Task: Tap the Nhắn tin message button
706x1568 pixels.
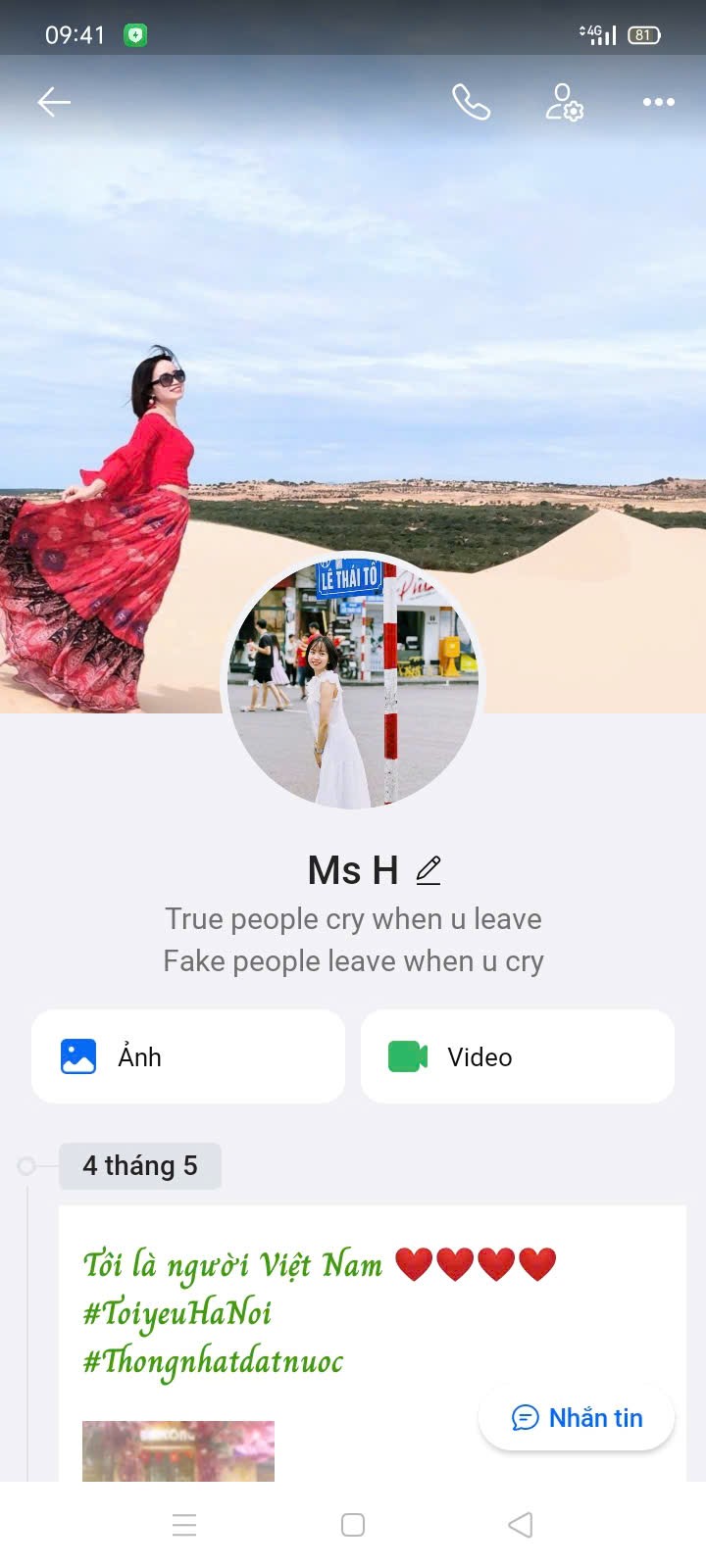Action: tap(577, 1418)
